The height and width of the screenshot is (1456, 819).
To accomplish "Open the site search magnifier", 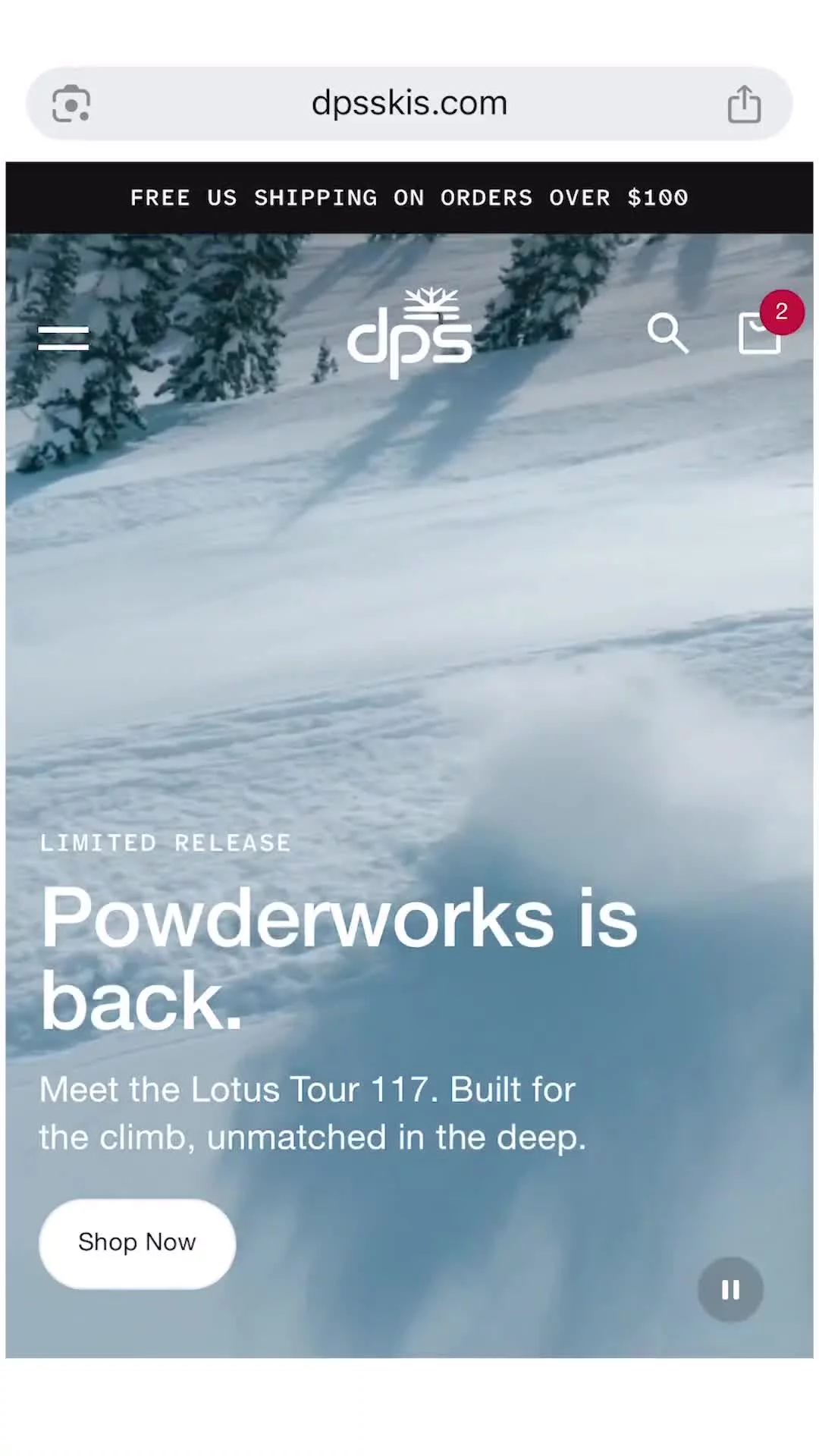I will point(667,333).
